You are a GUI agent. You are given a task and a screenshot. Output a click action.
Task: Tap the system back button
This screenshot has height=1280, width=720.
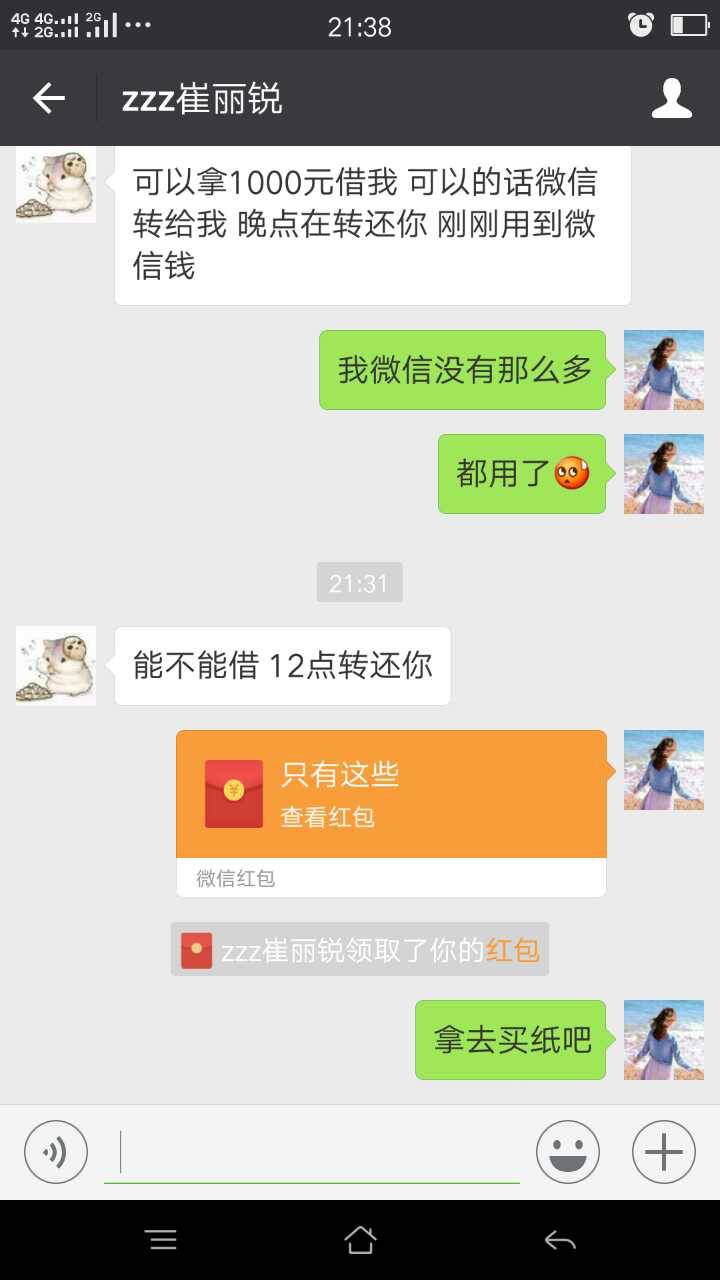tap(560, 1240)
